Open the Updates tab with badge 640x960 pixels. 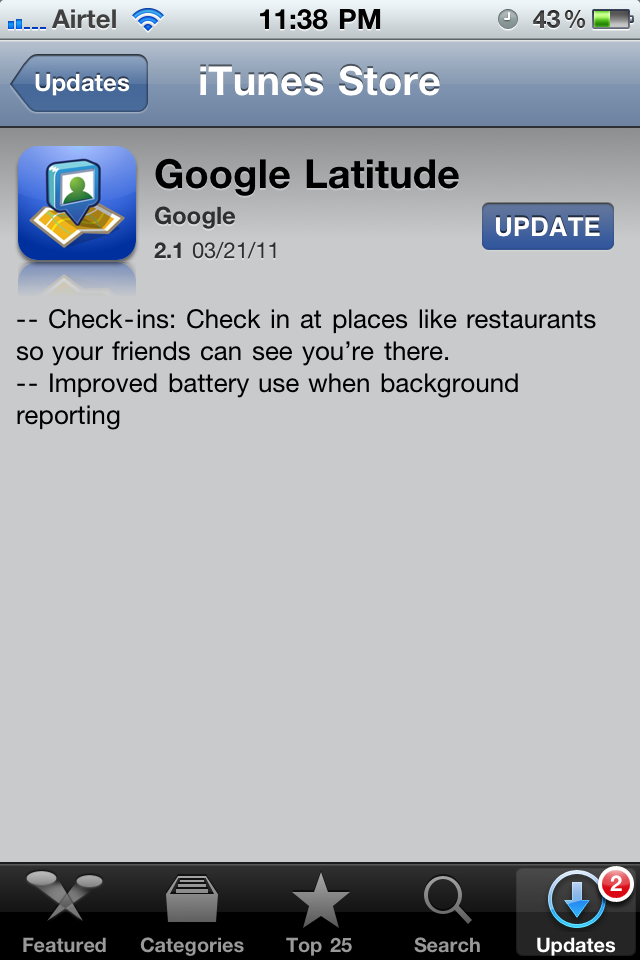(x=576, y=912)
